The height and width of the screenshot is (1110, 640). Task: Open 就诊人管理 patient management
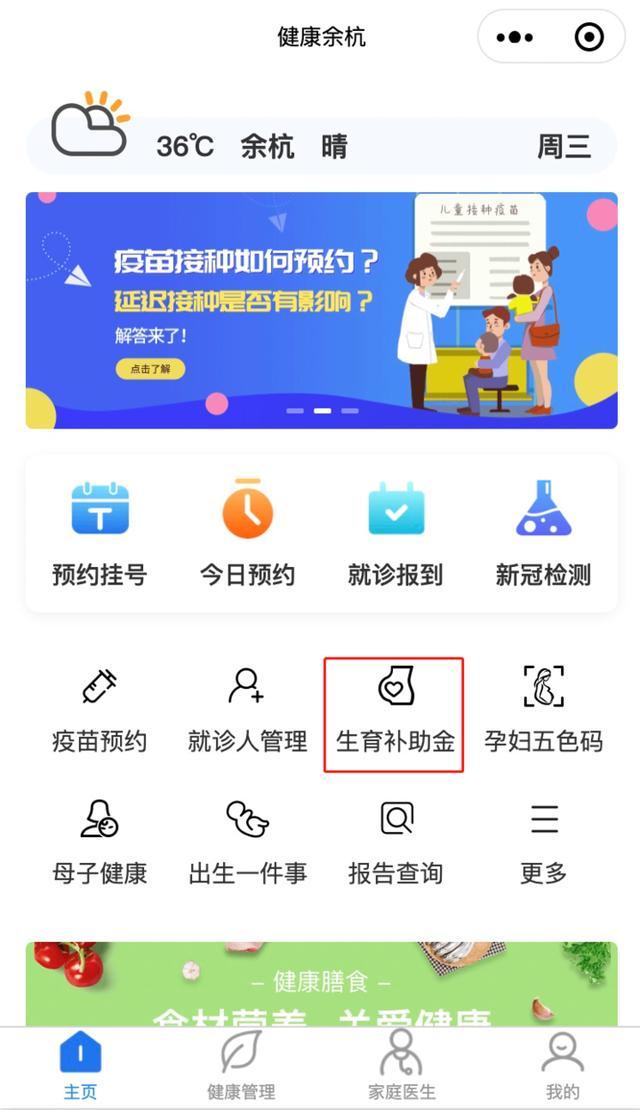(247, 712)
